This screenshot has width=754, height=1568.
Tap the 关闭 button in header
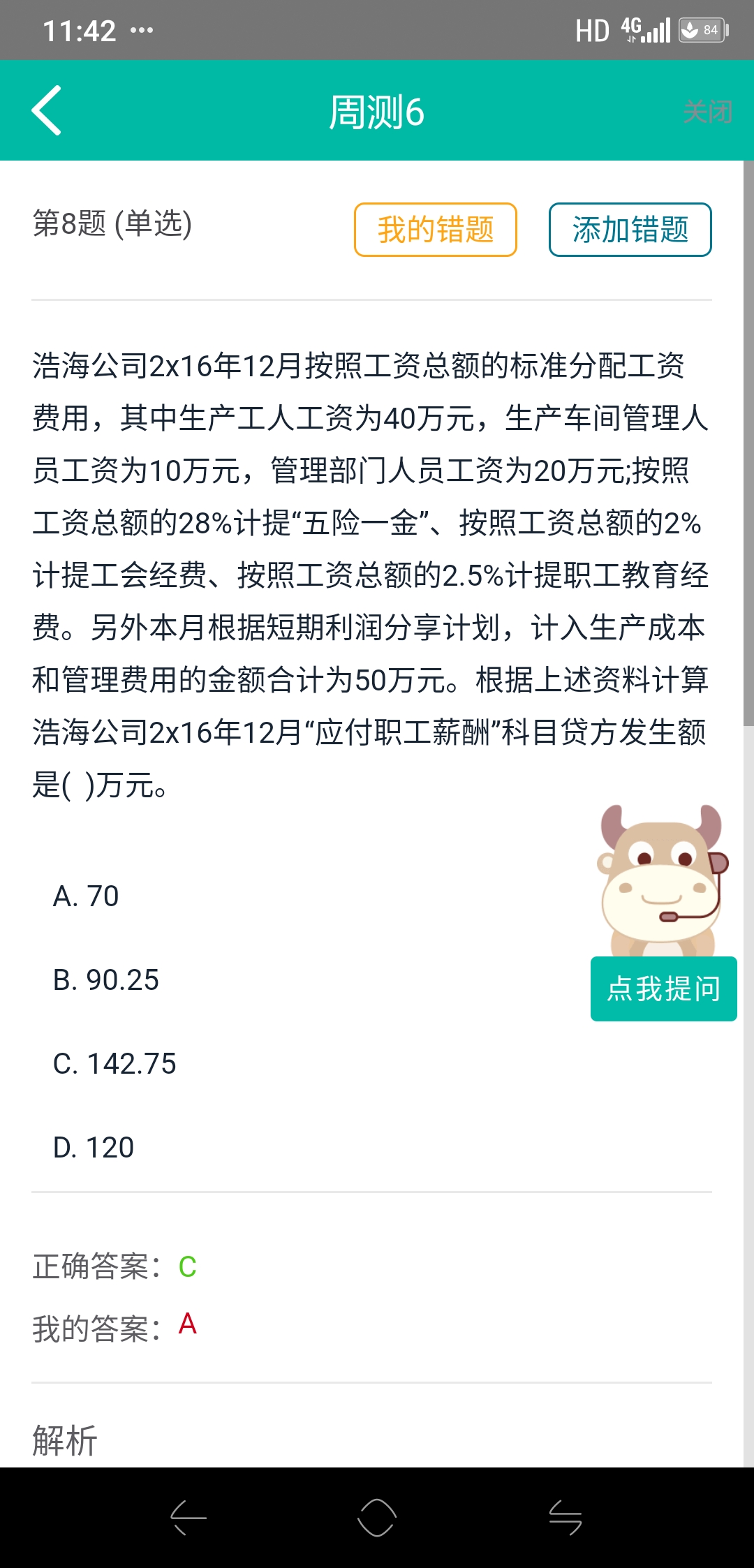click(707, 112)
